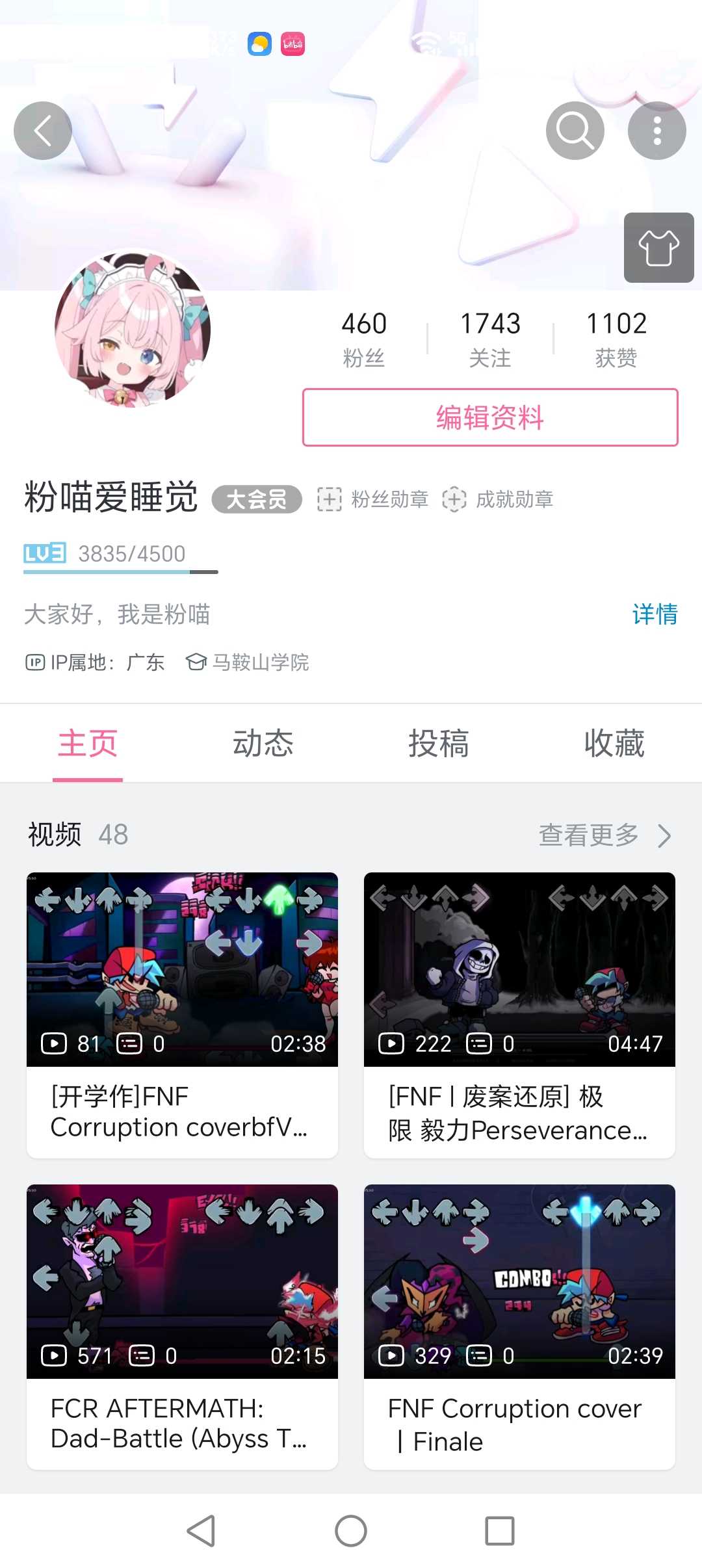Open the 详情 details link

655,614
